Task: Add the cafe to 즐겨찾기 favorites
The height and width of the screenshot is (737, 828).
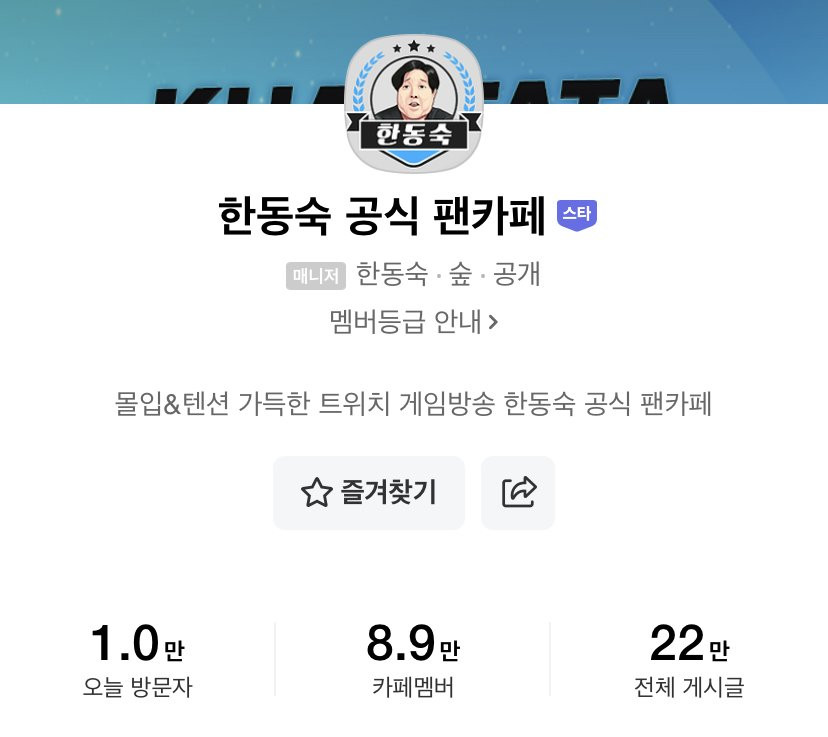Action: coord(369,492)
